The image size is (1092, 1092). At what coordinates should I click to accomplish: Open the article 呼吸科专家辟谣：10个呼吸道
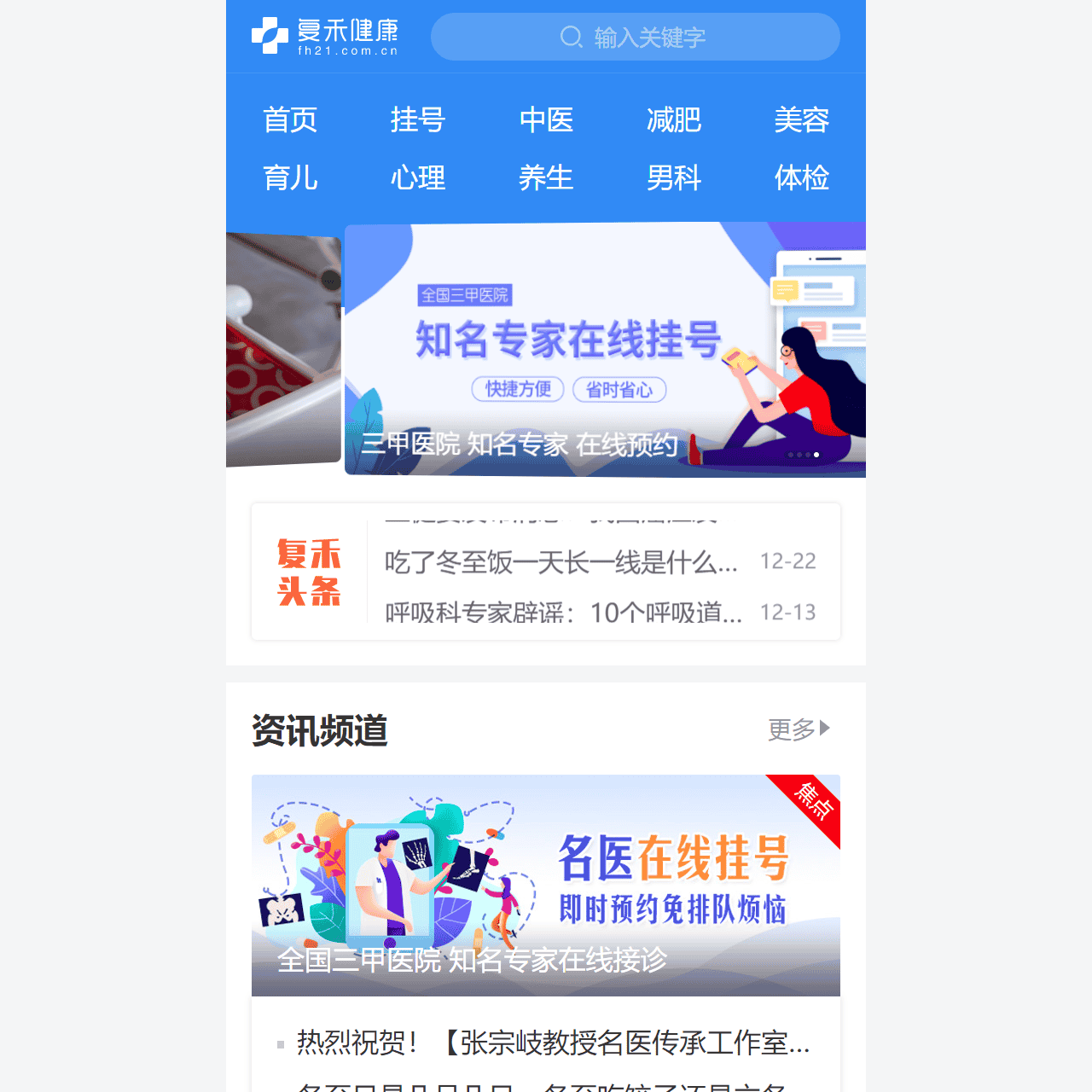[x=563, y=613]
